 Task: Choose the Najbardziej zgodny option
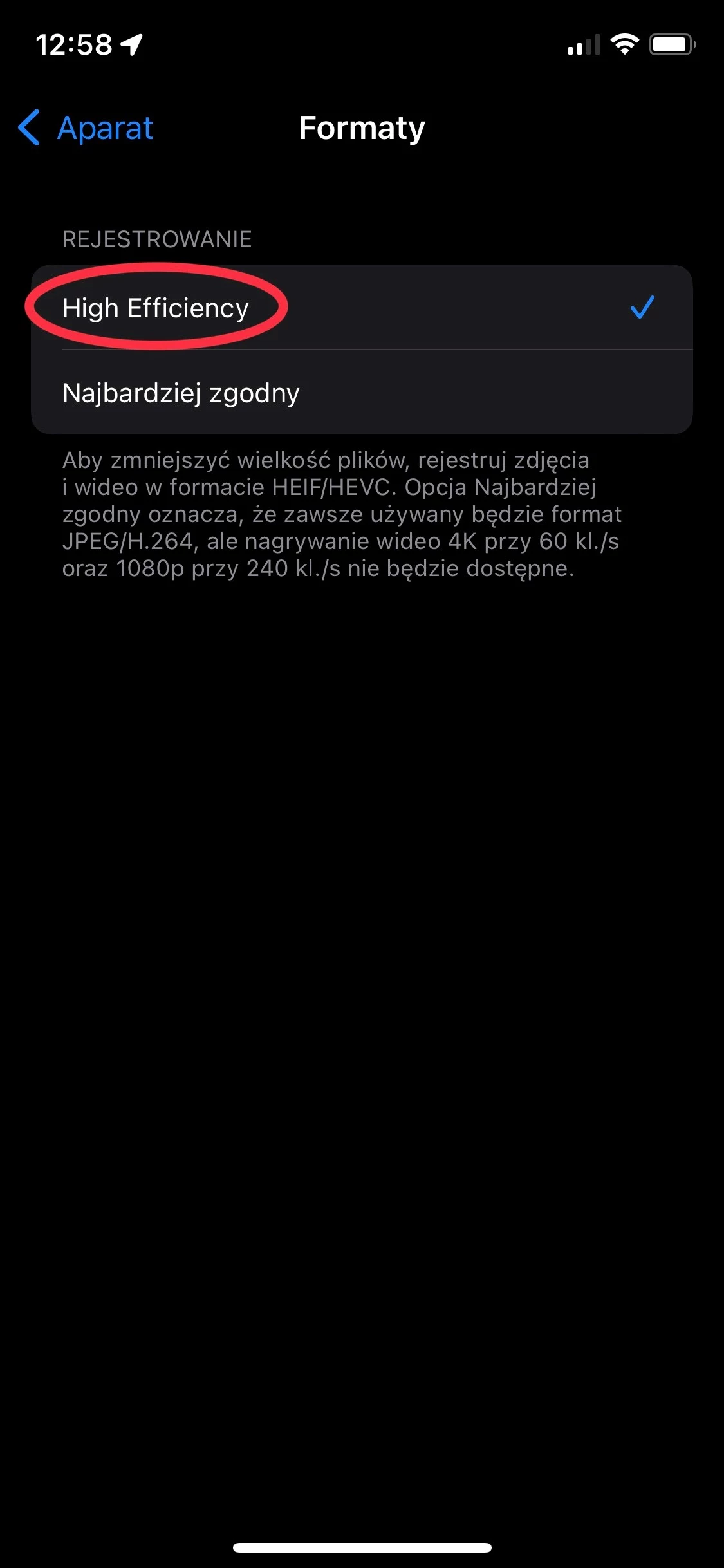362,392
